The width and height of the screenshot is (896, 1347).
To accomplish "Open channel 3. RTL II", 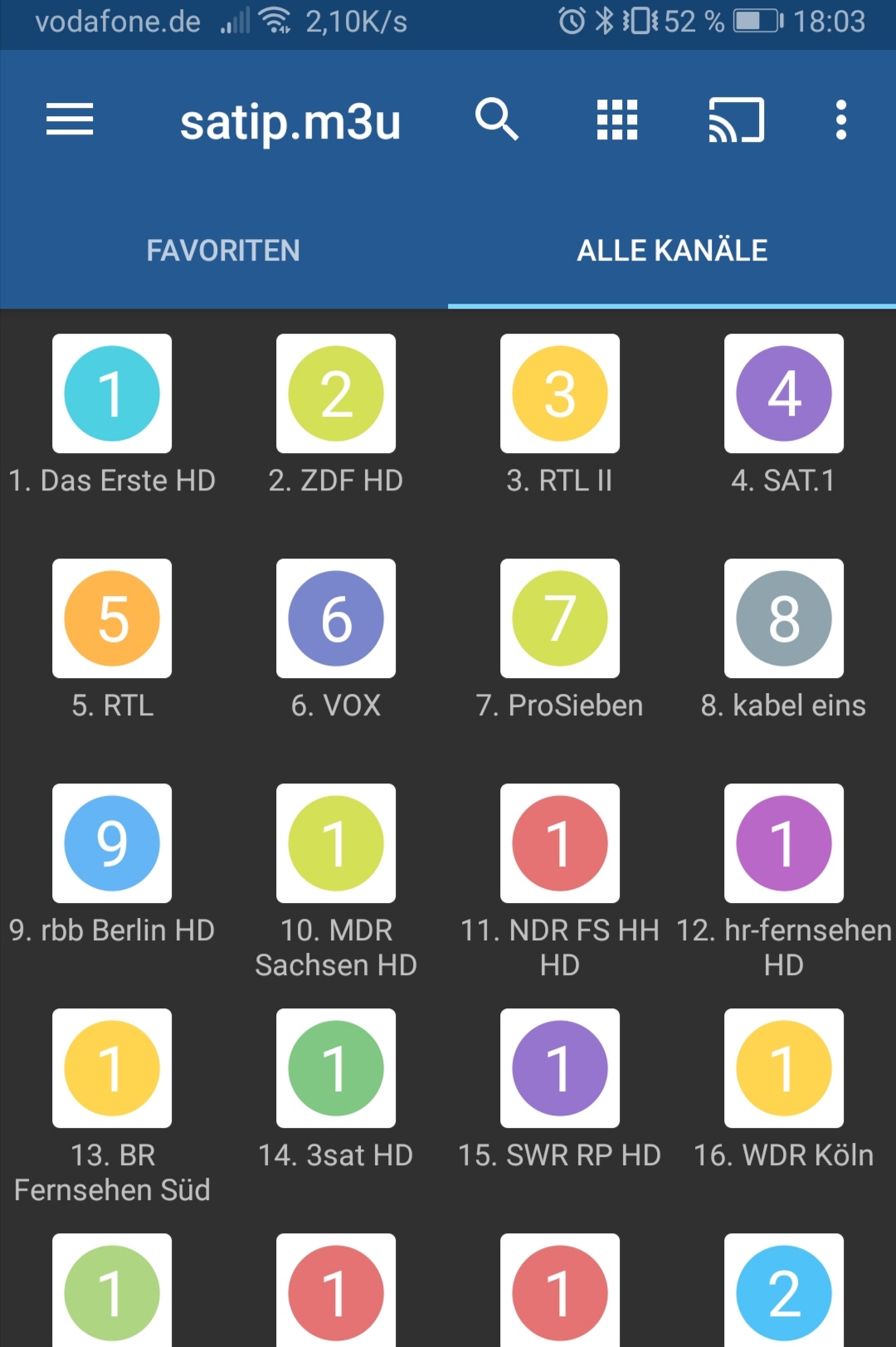I will click(x=560, y=394).
